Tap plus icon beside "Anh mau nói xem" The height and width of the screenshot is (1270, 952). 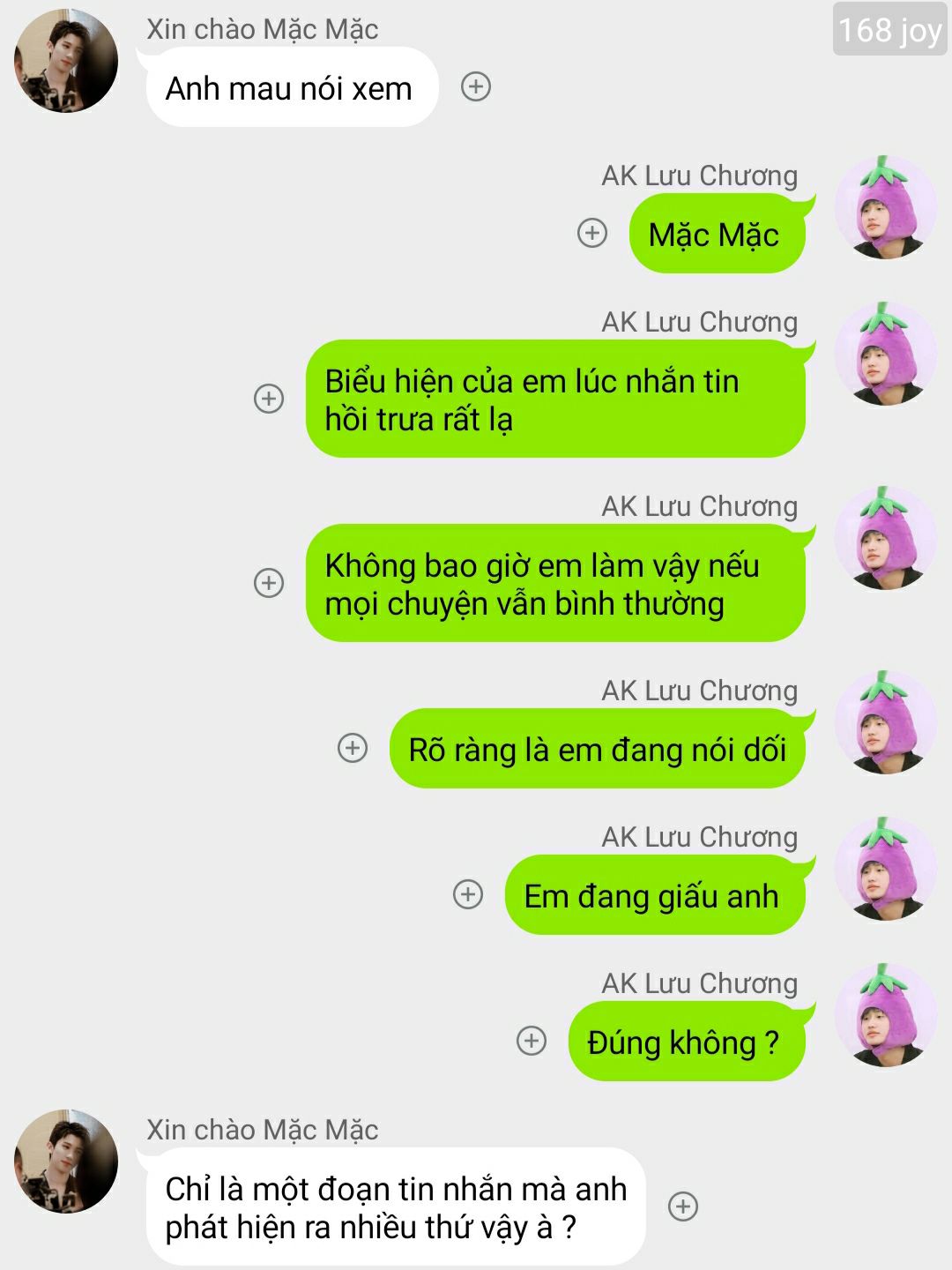coord(476,86)
